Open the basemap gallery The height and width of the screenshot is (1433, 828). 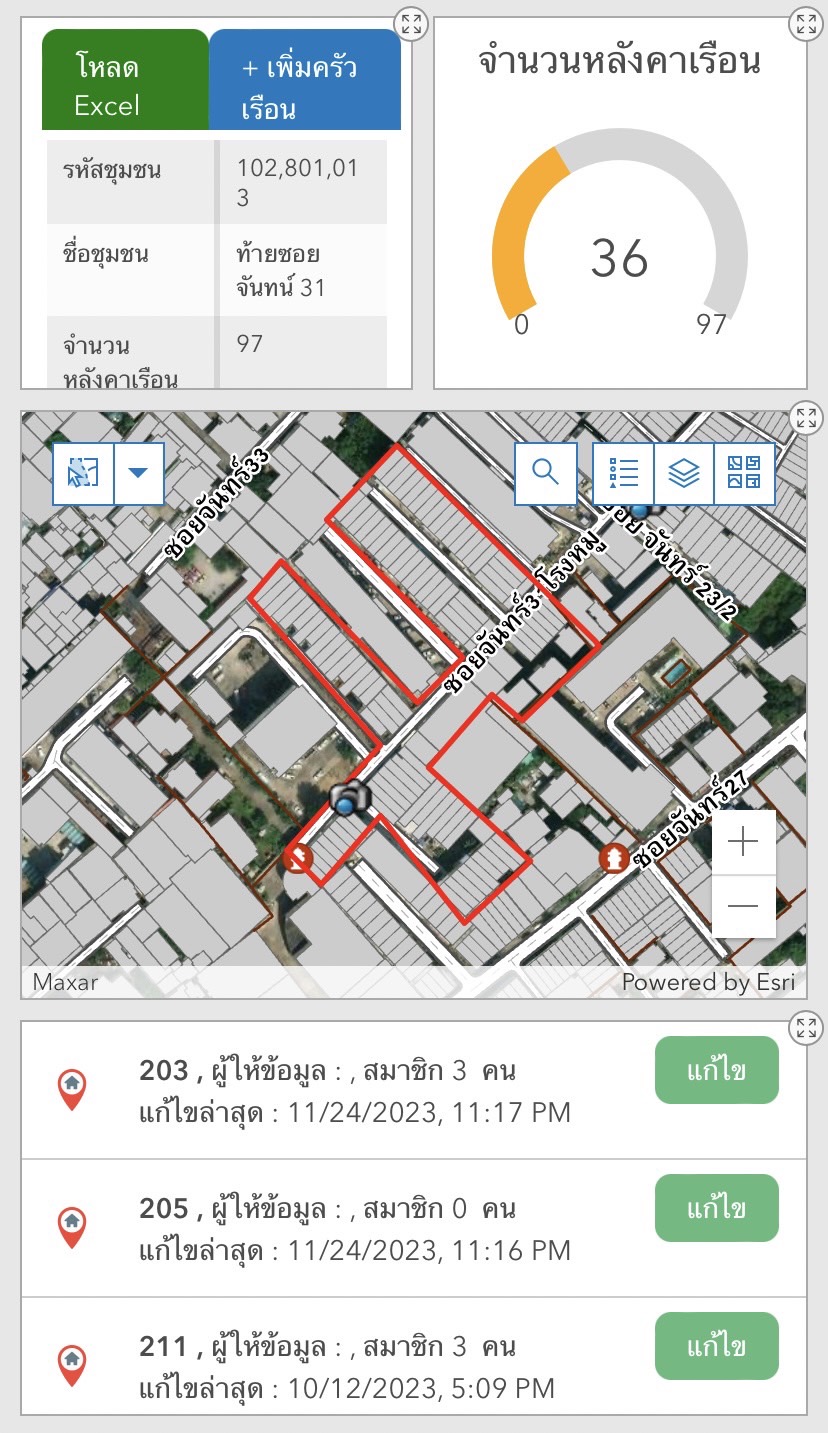[x=745, y=473]
